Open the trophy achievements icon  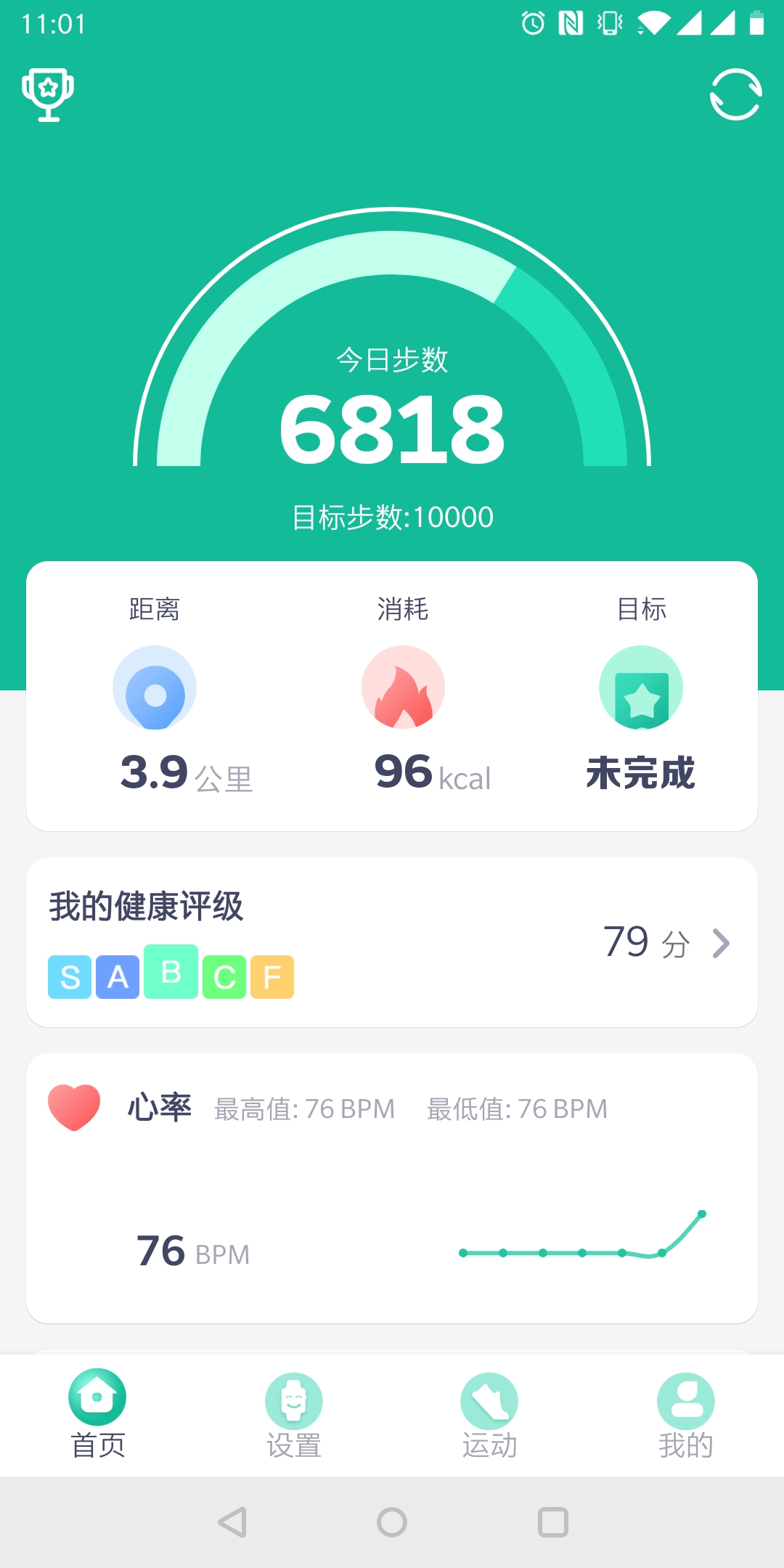click(48, 94)
